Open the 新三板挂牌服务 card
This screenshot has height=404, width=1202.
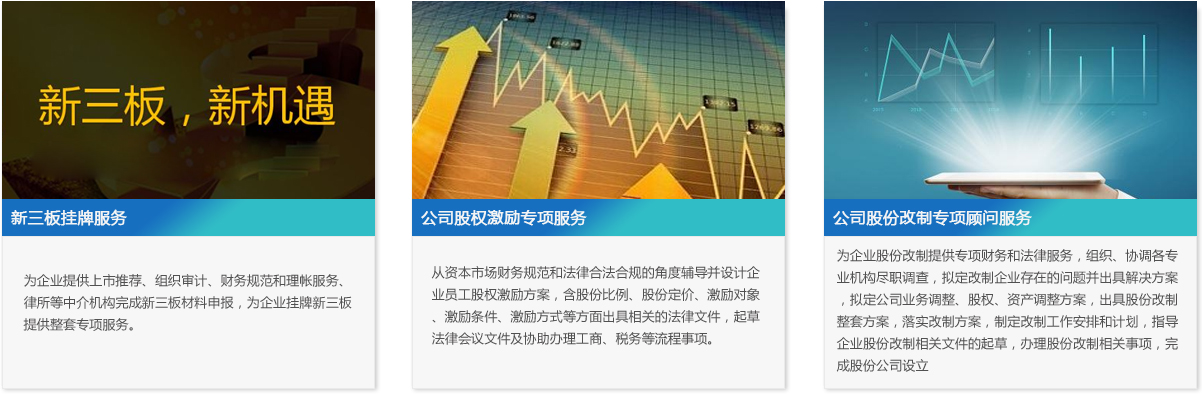point(69,218)
